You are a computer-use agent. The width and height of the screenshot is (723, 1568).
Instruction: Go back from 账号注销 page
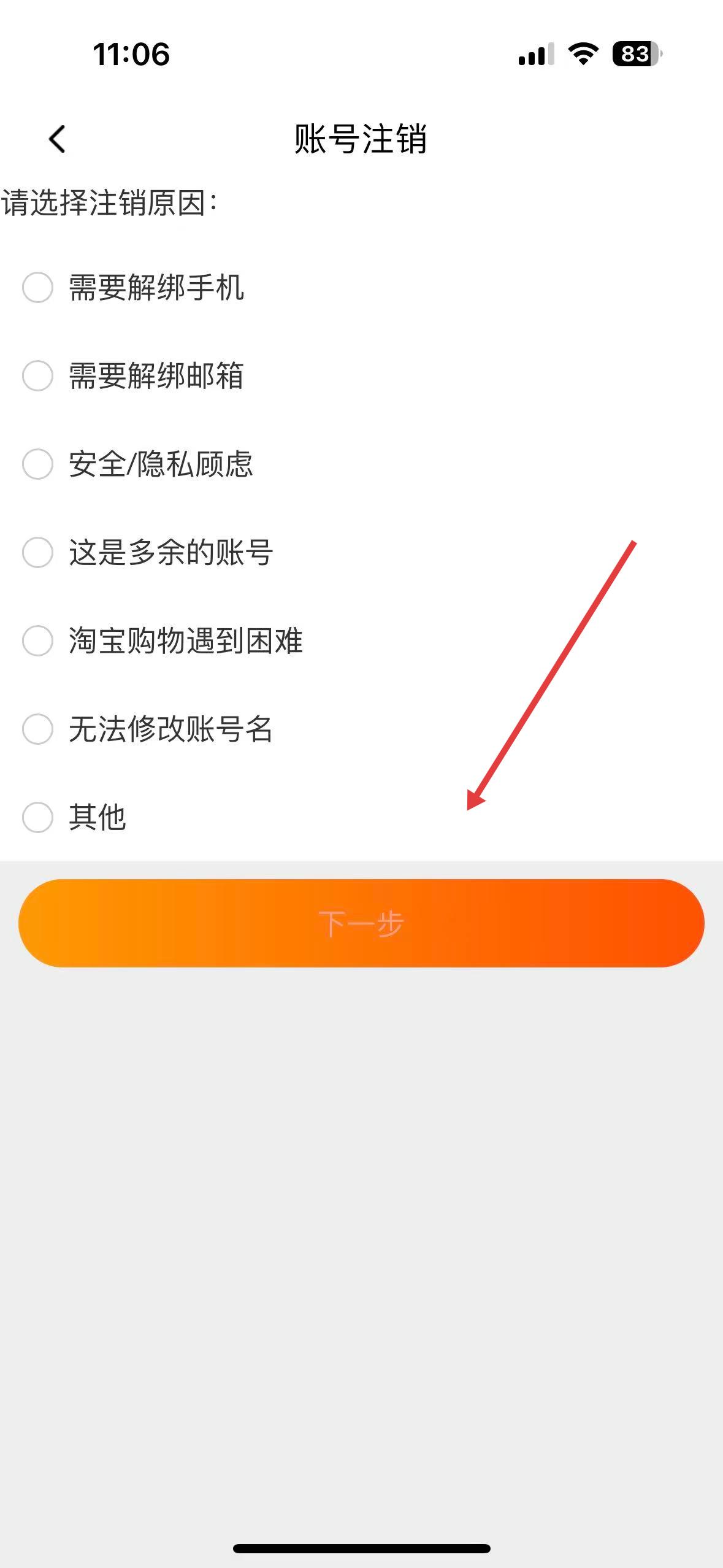pos(57,139)
